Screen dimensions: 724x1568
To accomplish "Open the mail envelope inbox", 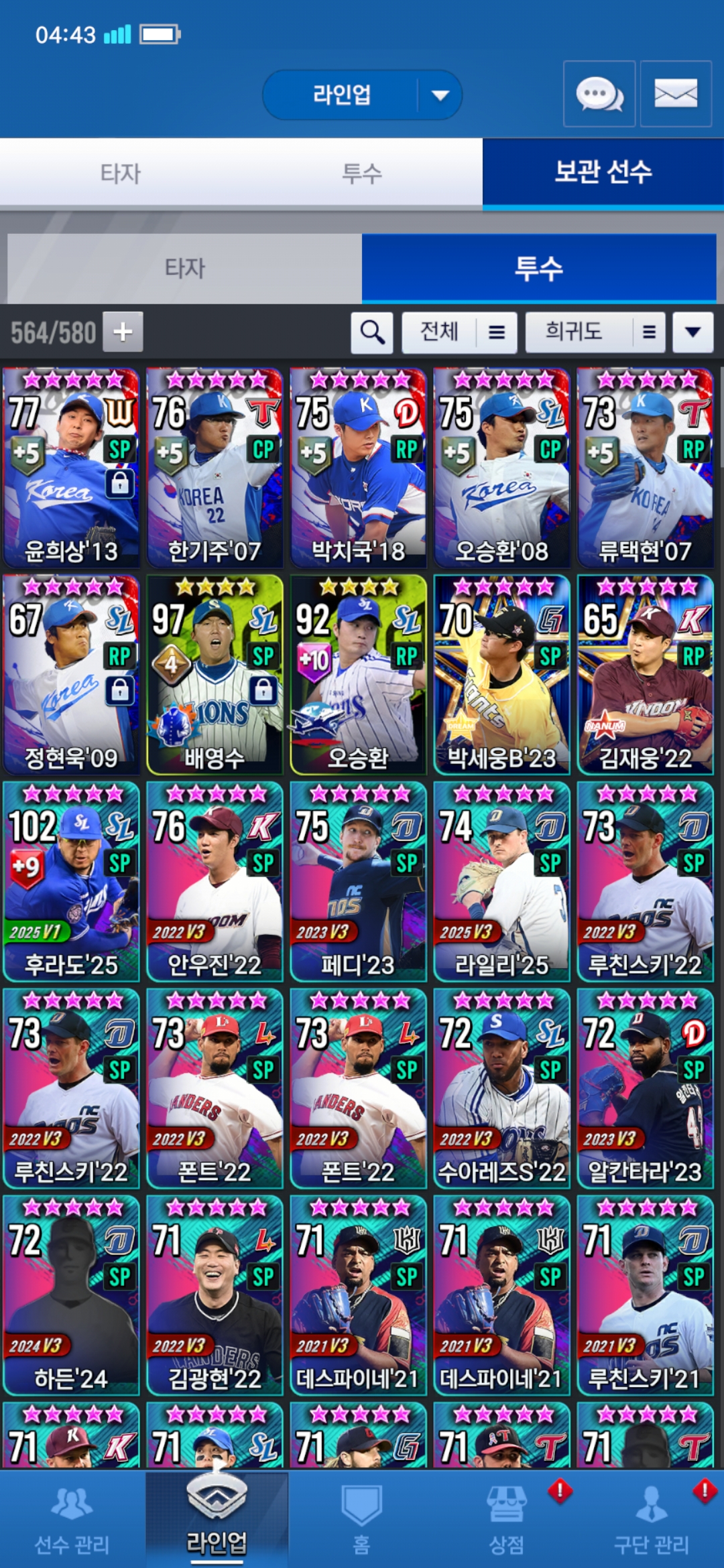I will [676, 94].
